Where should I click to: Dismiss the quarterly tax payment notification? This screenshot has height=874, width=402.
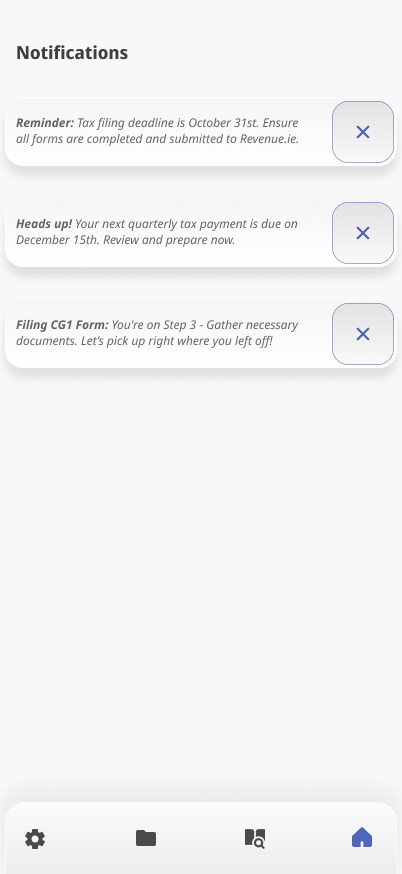point(363,233)
